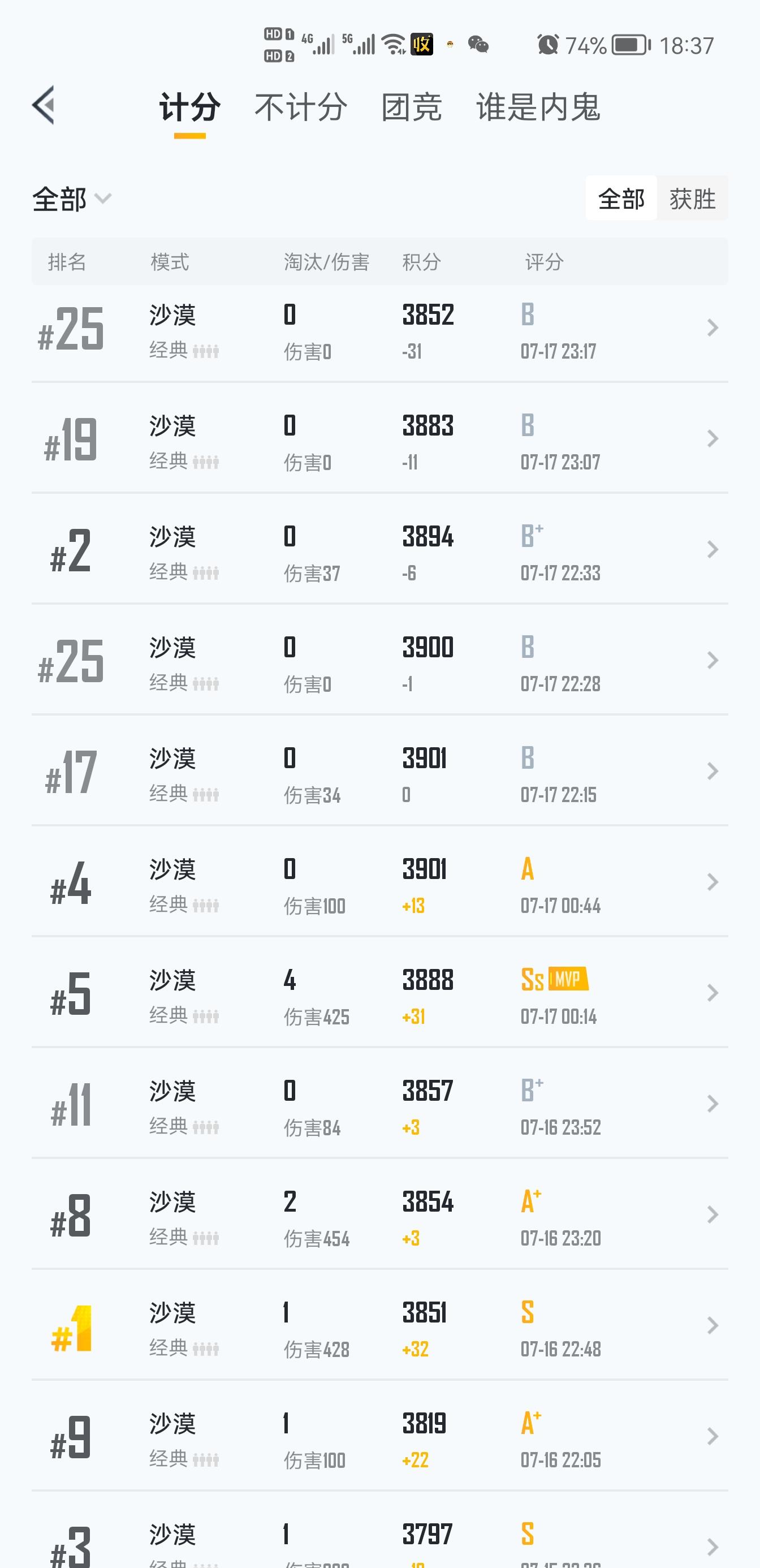
Task: Switch to the 不计分 tab
Action: coord(301,107)
